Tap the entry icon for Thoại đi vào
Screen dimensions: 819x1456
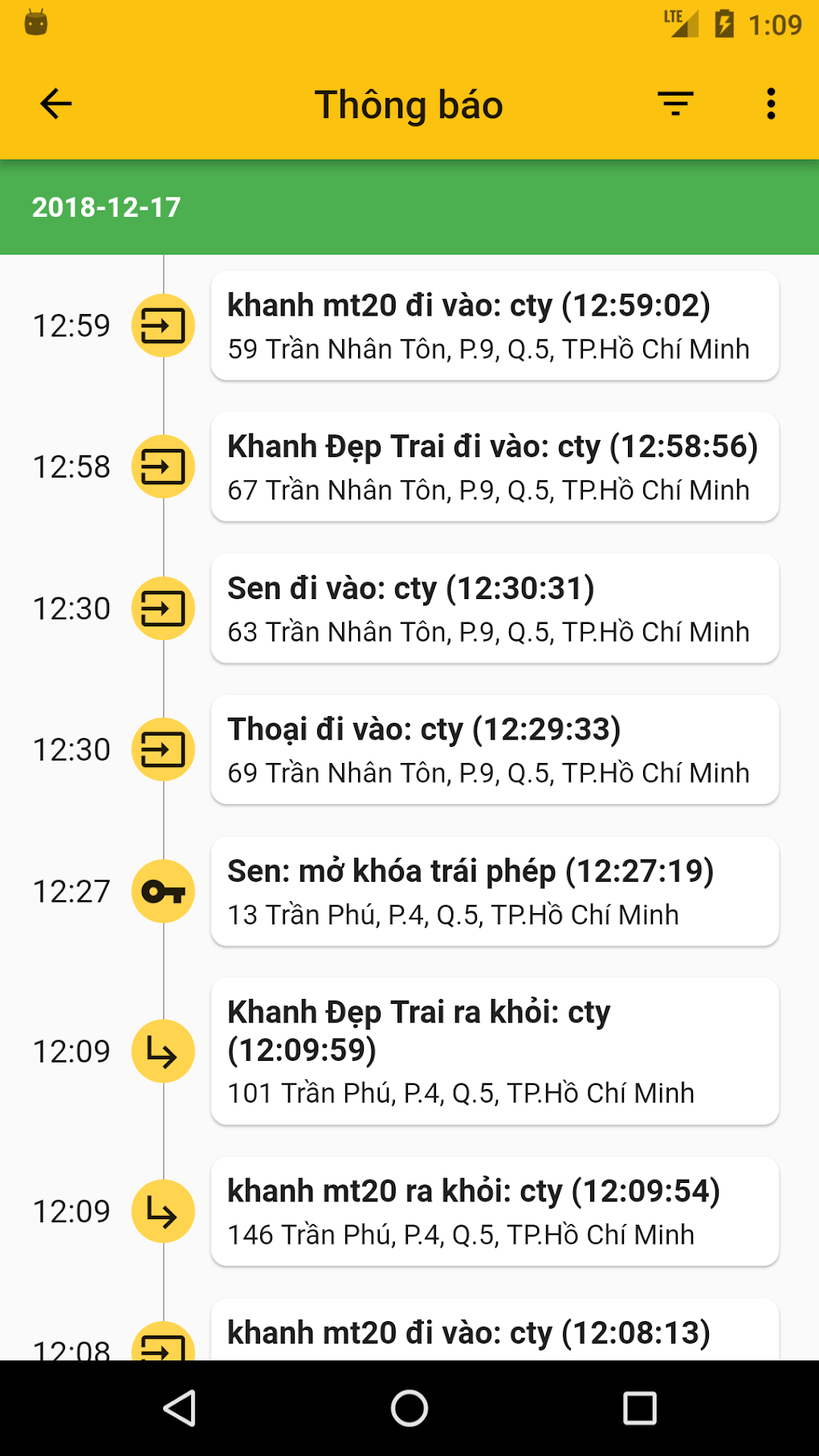coord(163,748)
